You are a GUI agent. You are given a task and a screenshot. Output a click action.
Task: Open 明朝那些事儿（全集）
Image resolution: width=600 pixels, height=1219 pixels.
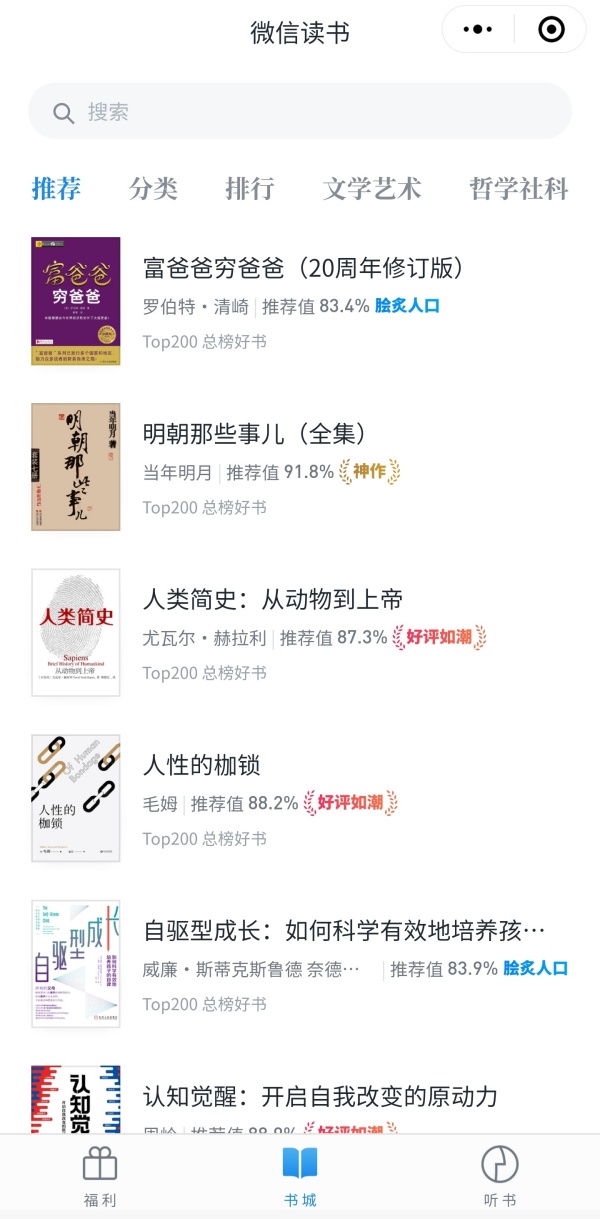click(x=254, y=434)
